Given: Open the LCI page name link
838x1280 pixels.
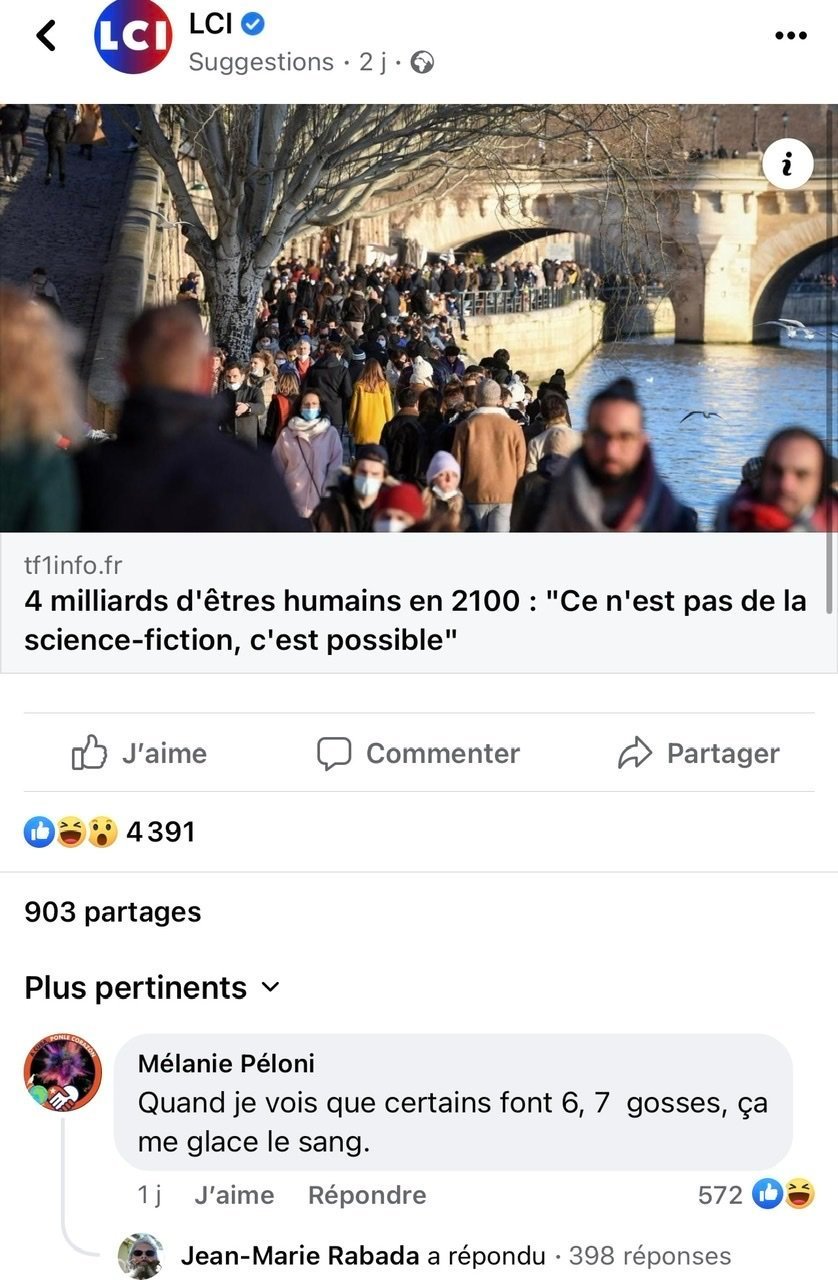Looking at the screenshot, I should pos(212,24).
